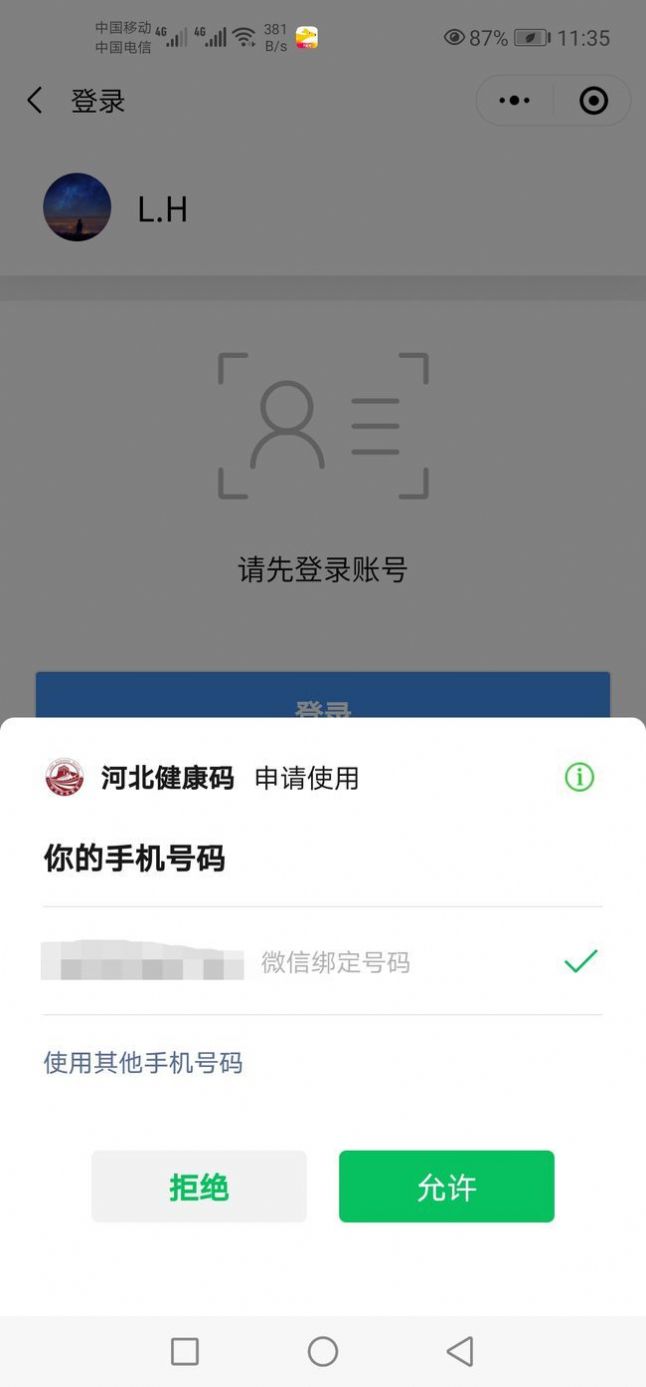
Task: Open recent apps with the square button
Action: (x=185, y=1352)
